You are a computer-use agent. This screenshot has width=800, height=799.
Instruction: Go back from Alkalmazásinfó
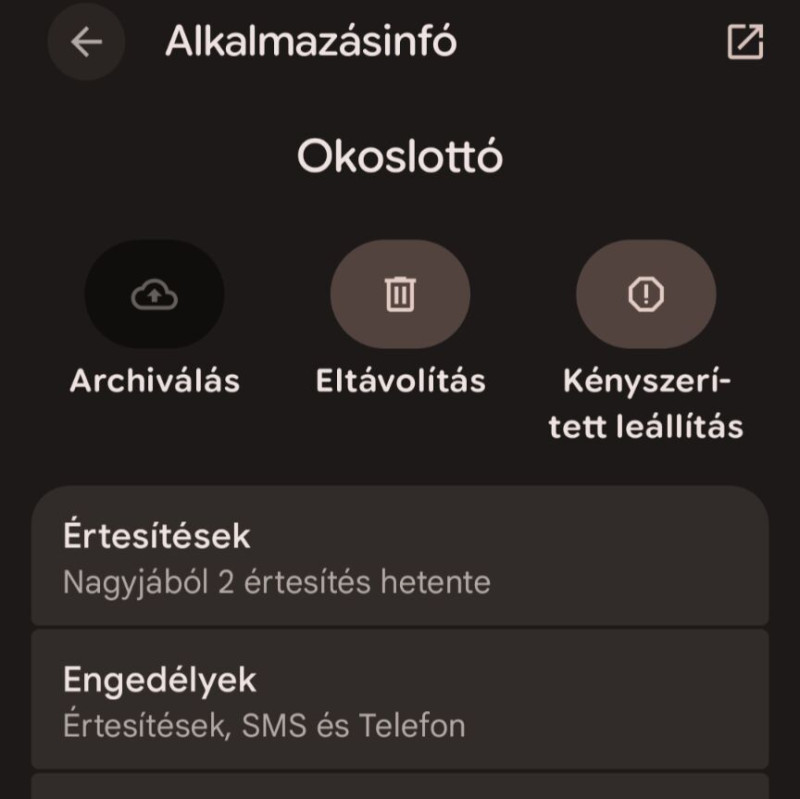[x=86, y=42]
